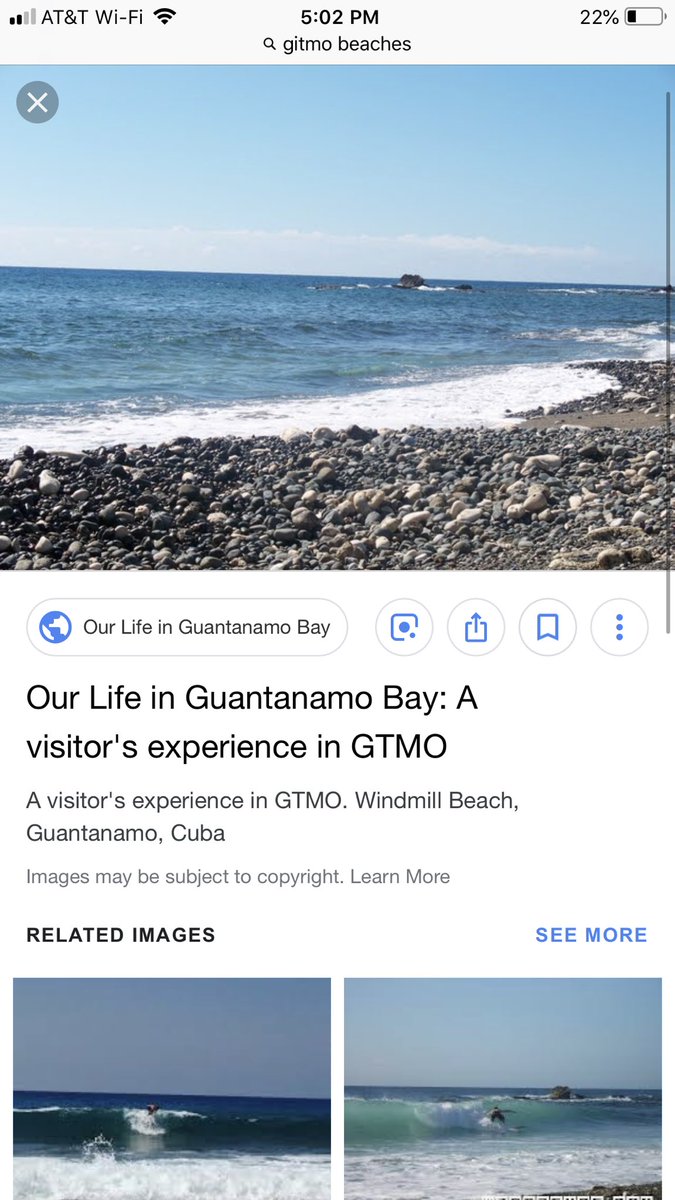The width and height of the screenshot is (675, 1200).
Task: Open the three-dot overflow menu
Action: tap(619, 628)
